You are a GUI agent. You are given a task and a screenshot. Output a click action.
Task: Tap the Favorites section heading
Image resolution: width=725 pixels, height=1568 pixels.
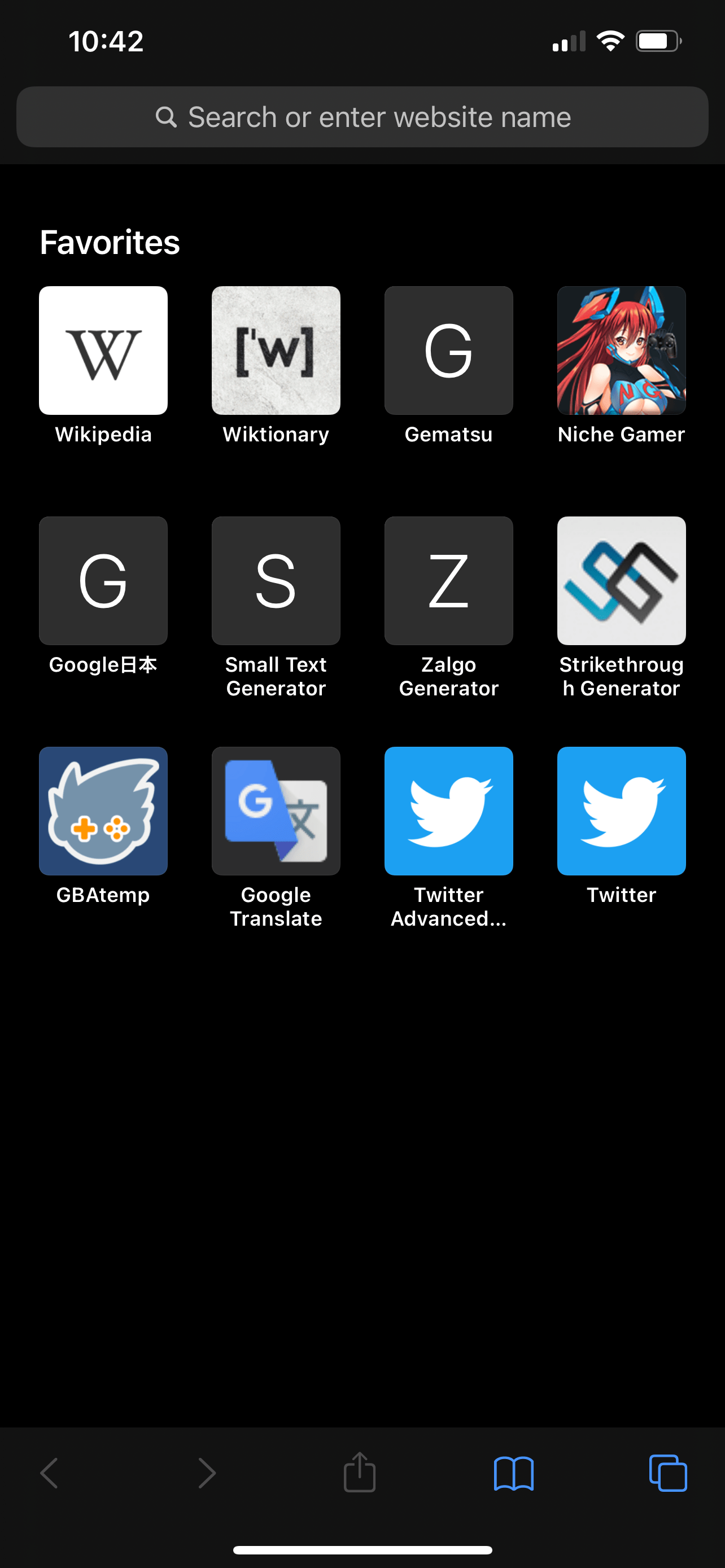(x=110, y=242)
